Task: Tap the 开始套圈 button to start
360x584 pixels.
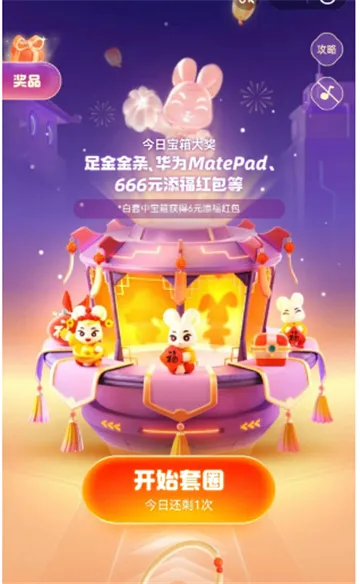Action: (x=179, y=489)
